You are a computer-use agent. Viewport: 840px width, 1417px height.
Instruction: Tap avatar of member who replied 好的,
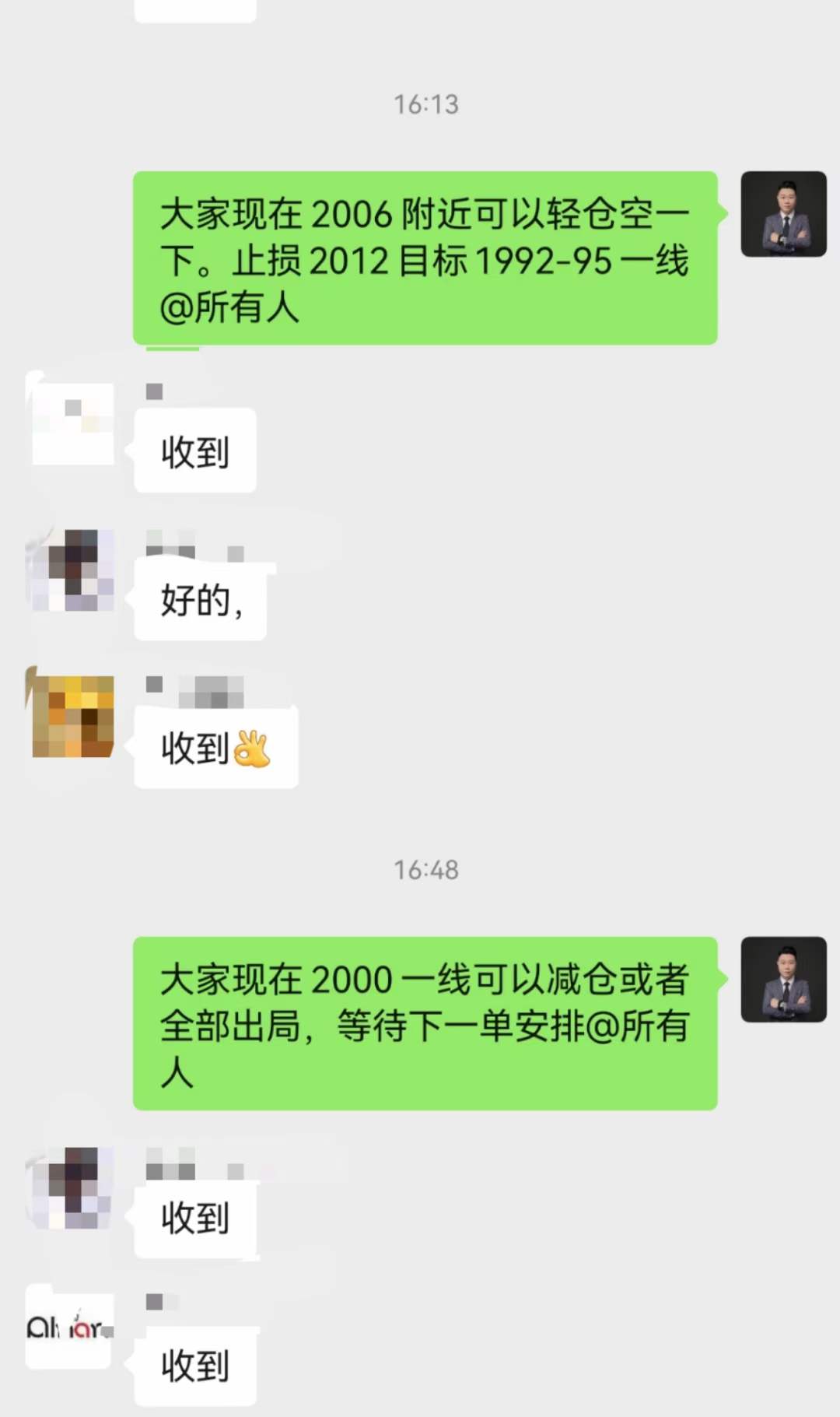(72, 570)
